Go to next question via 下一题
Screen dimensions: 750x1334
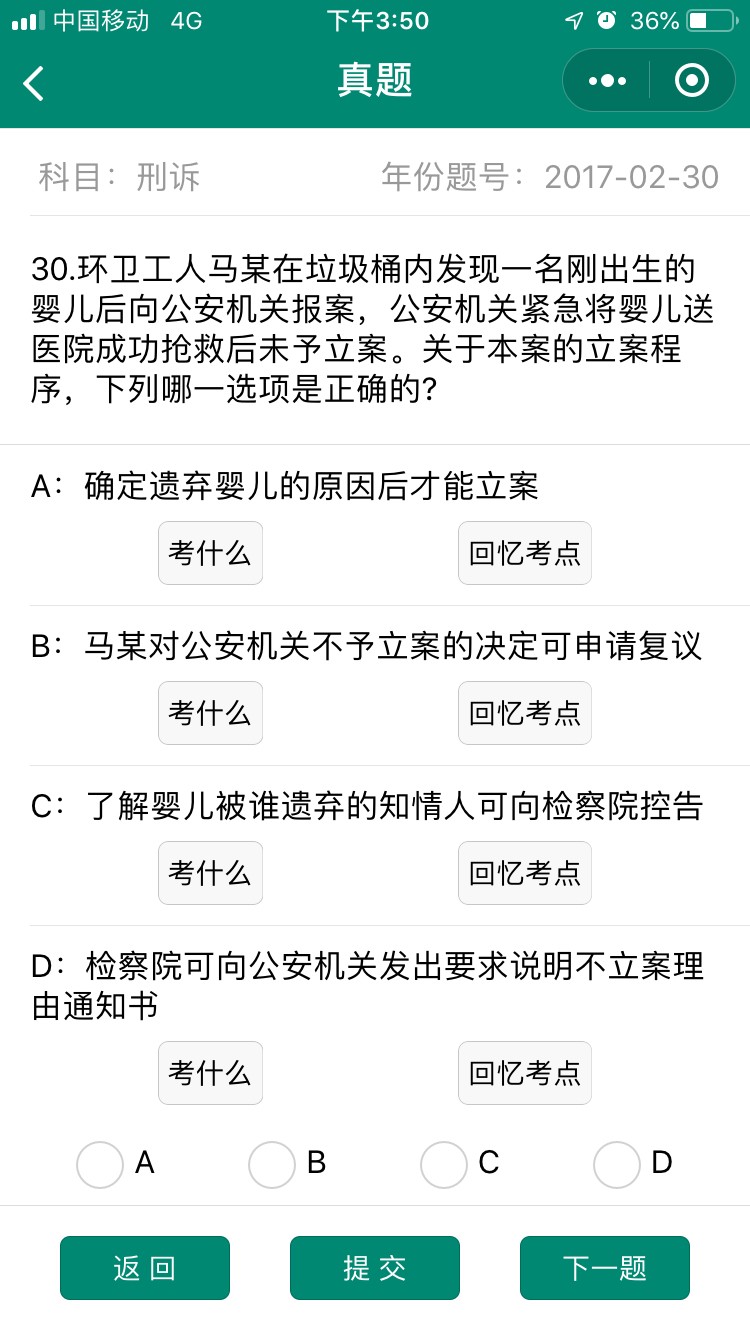(x=605, y=1268)
